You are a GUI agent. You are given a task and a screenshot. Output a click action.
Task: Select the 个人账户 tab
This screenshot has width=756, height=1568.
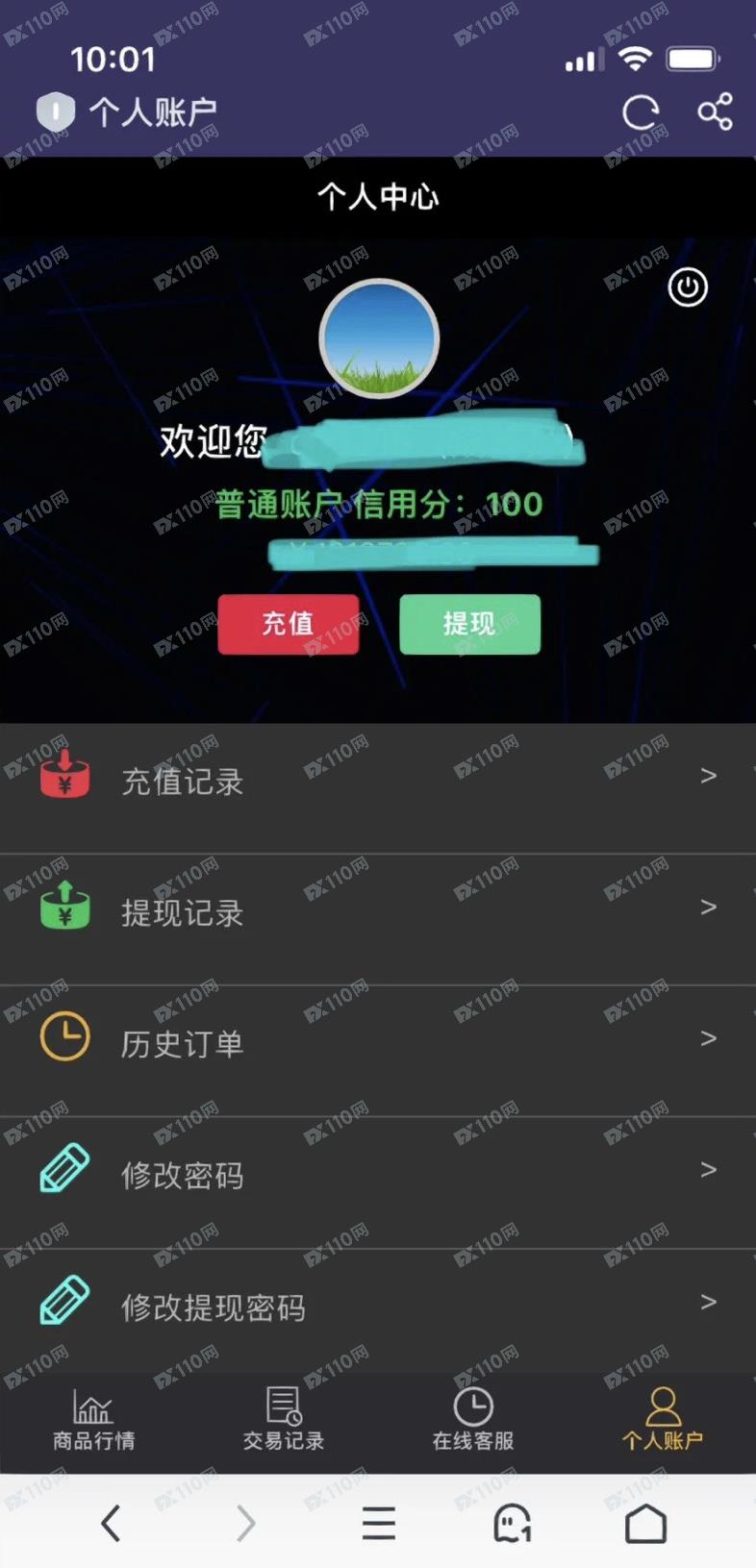coord(662,1419)
